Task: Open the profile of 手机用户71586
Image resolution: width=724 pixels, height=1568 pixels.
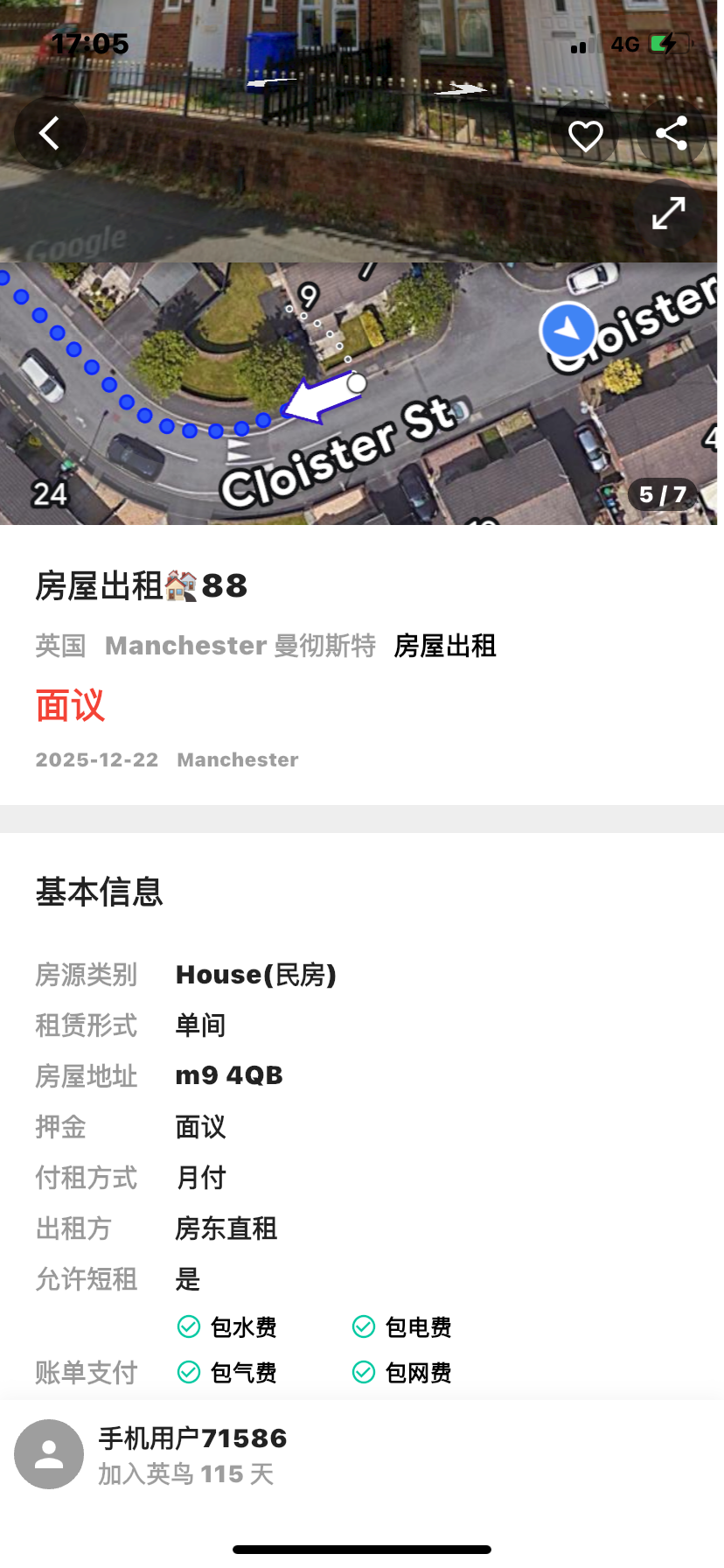Action: point(49,1454)
